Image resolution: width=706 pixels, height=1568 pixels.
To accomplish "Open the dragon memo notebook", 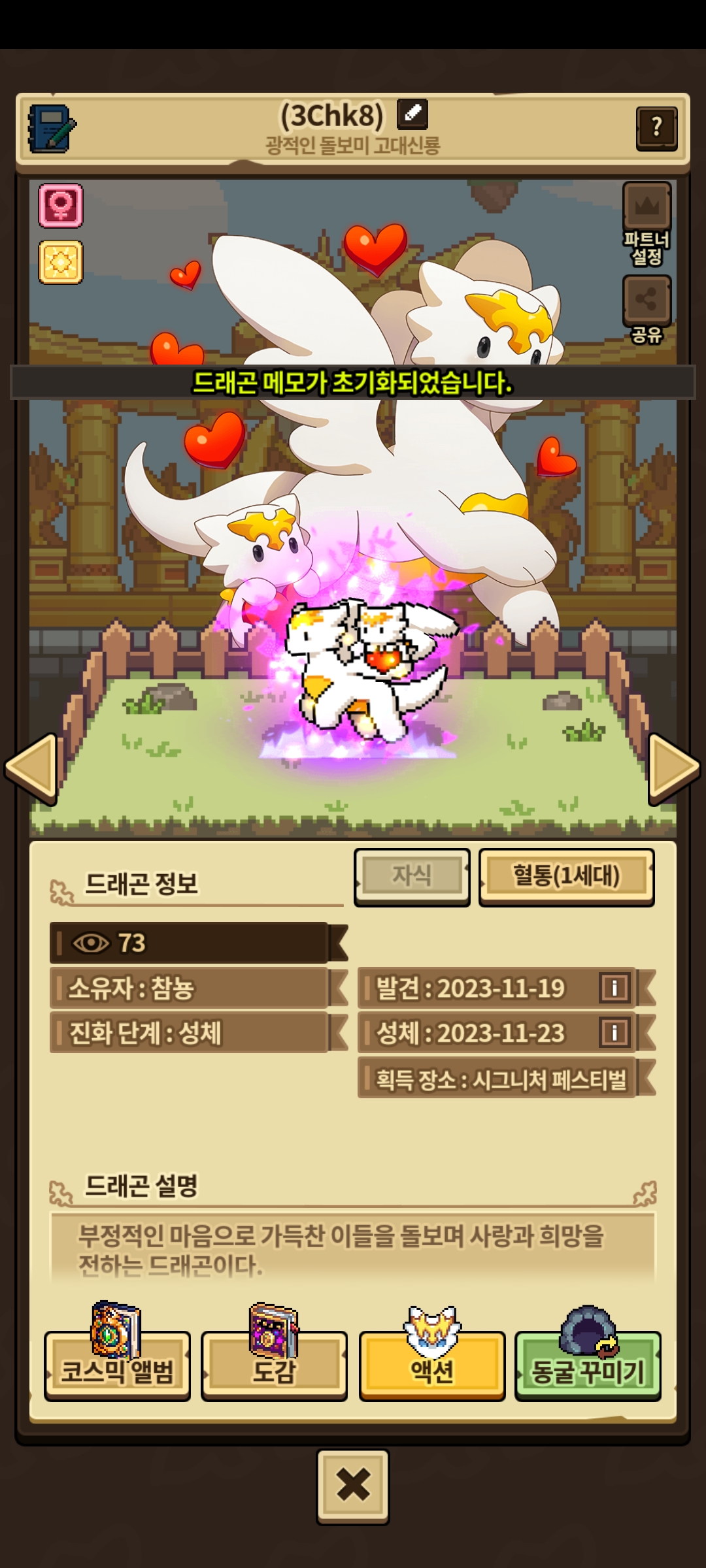I will click(51, 129).
